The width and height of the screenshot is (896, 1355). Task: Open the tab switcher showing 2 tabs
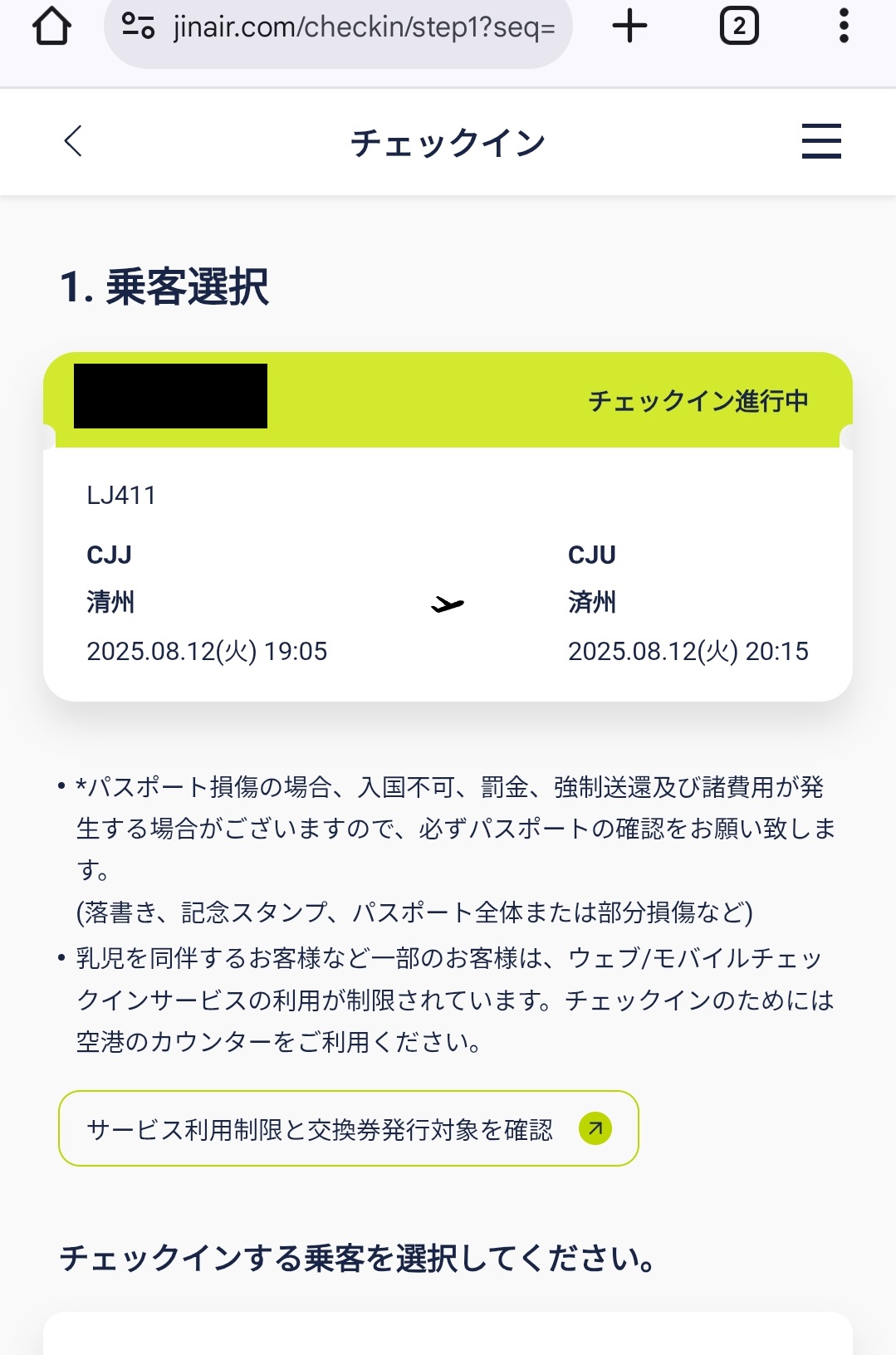(738, 27)
